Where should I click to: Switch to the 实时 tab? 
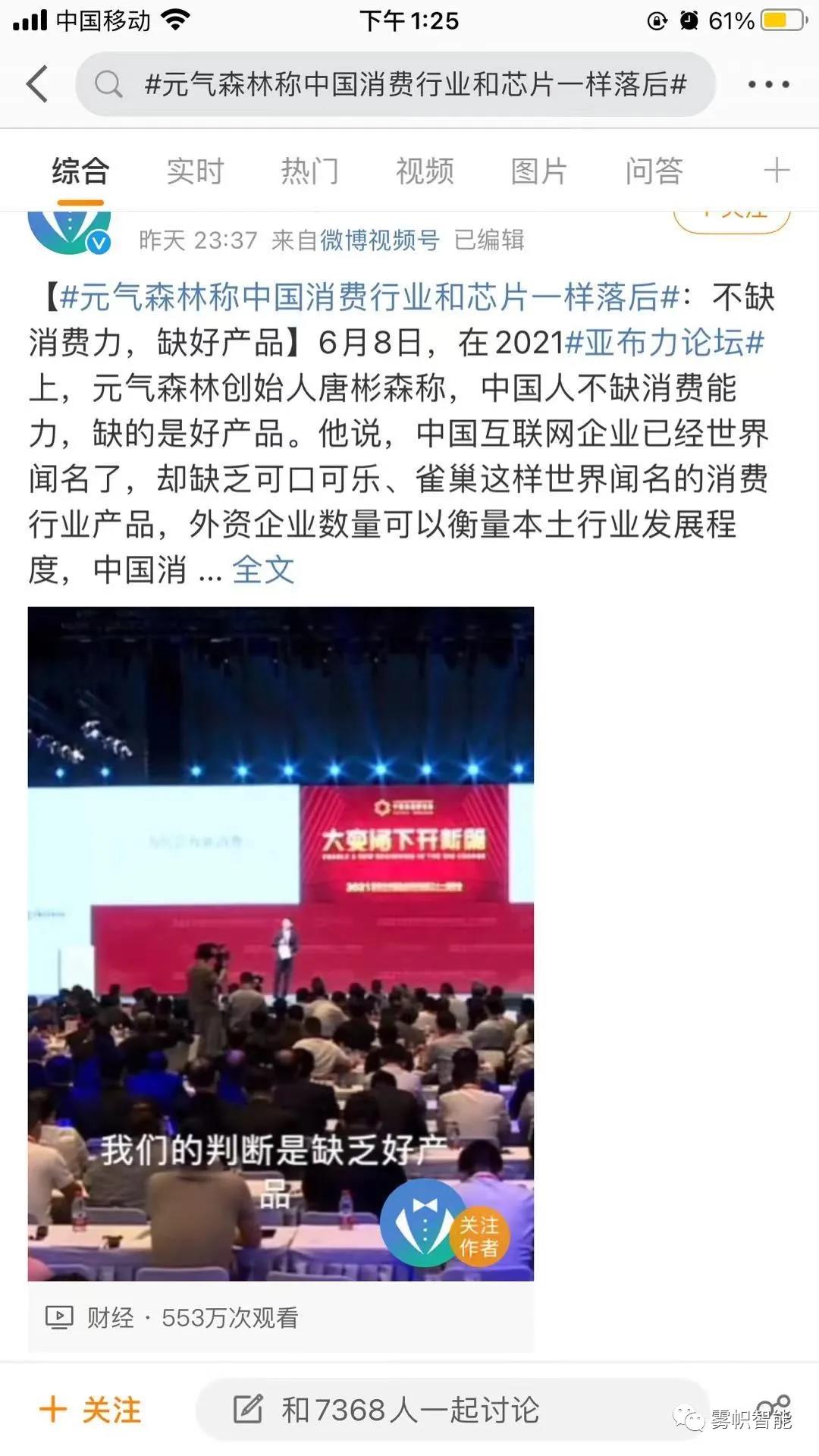tap(195, 171)
